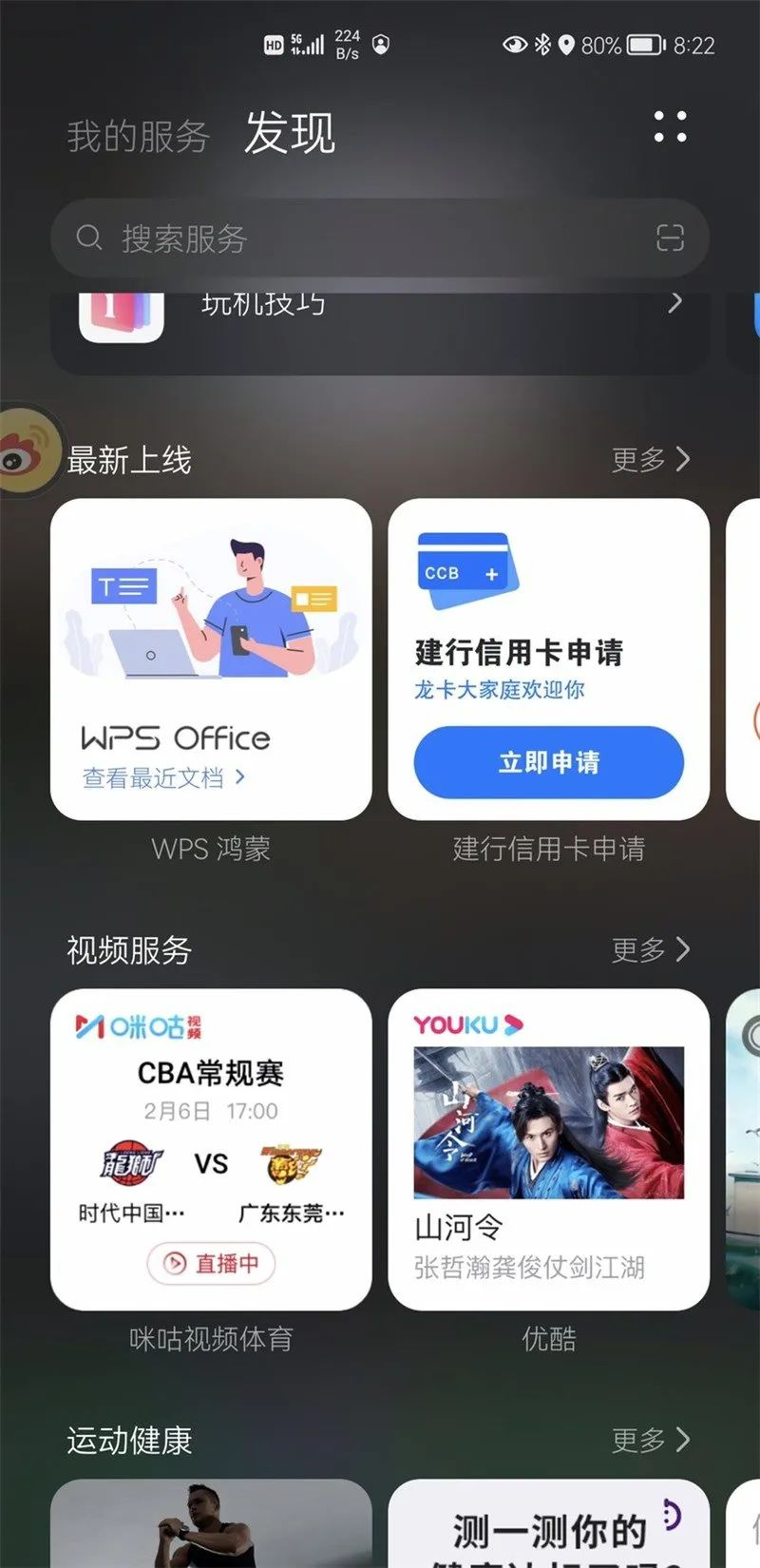Open the four-dot menu icon
Viewport: 760px width, 1568px height.
tap(670, 127)
